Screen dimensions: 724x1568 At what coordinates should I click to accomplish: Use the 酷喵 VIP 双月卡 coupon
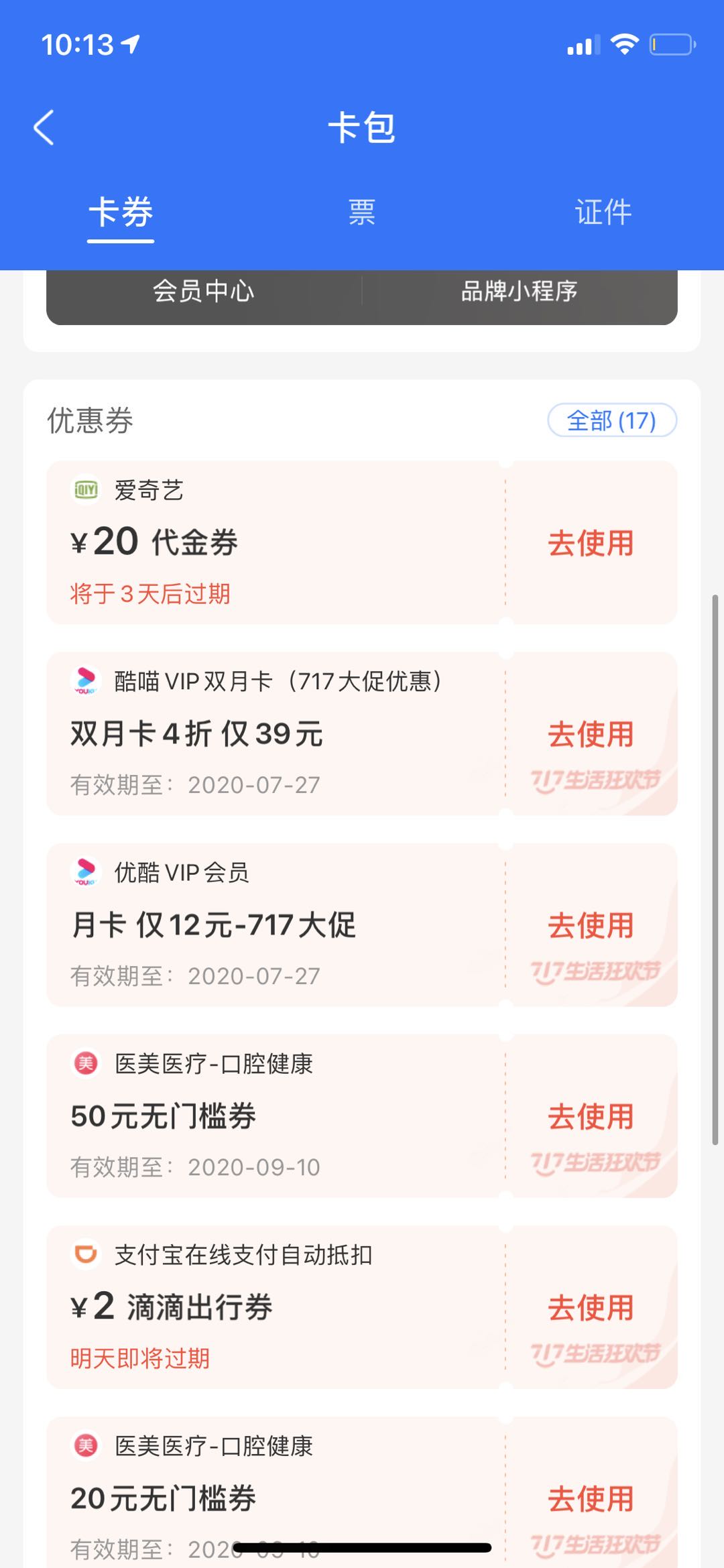coord(591,734)
